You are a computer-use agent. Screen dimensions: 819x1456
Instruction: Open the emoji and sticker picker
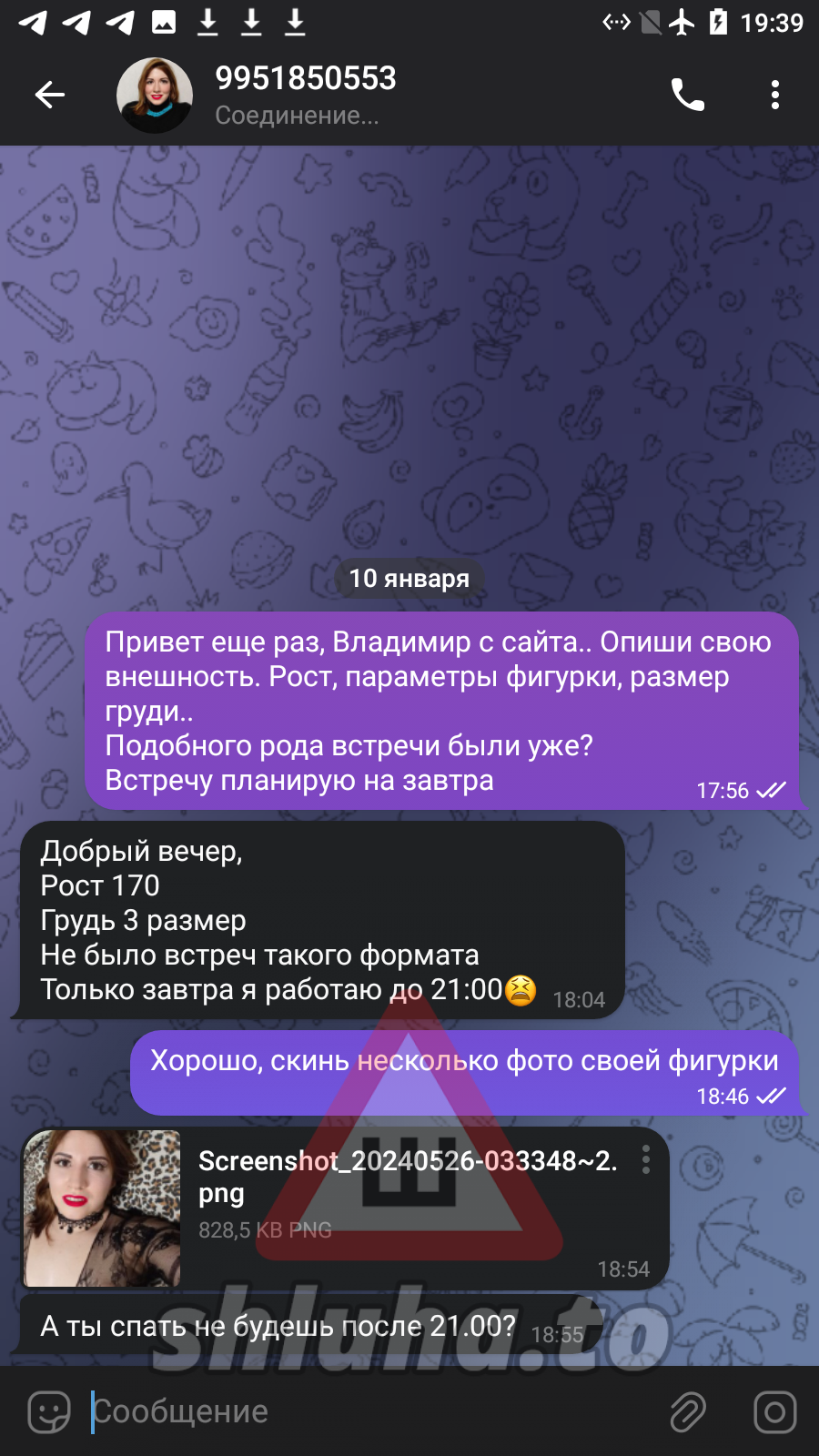click(49, 1411)
